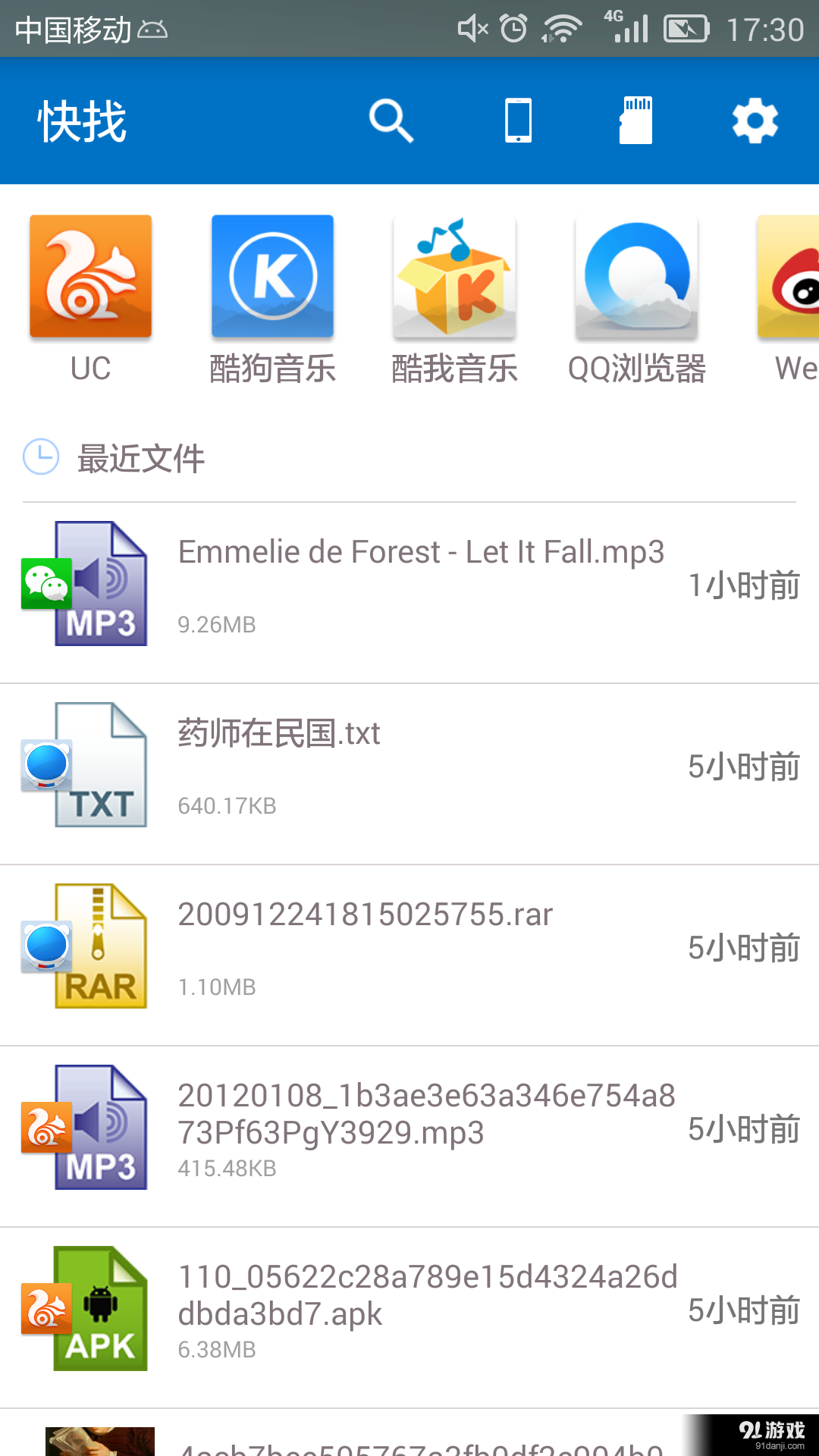
Task: Open the settings gear icon
Action: [x=755, y=120]
